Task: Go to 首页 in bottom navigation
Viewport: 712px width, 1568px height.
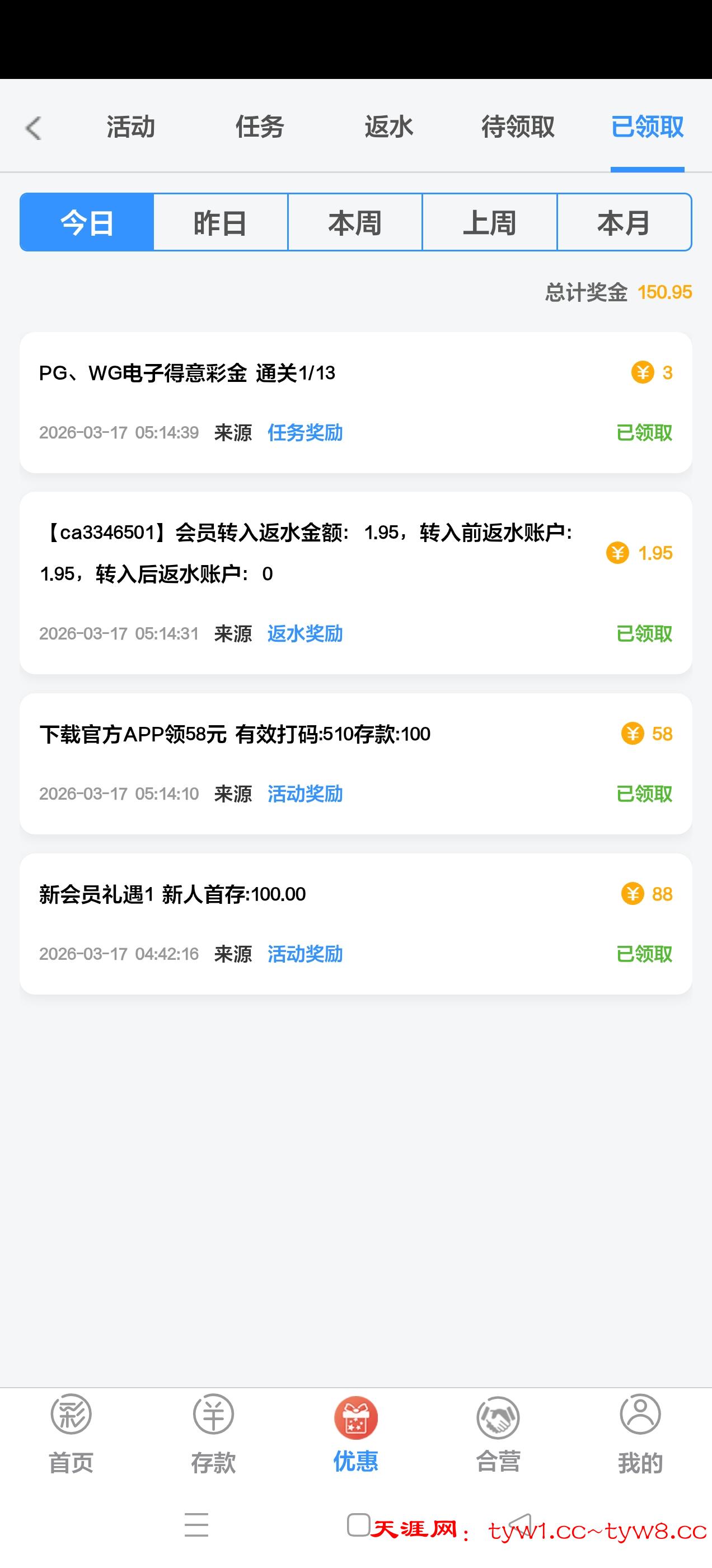Action: [71, 1434]
